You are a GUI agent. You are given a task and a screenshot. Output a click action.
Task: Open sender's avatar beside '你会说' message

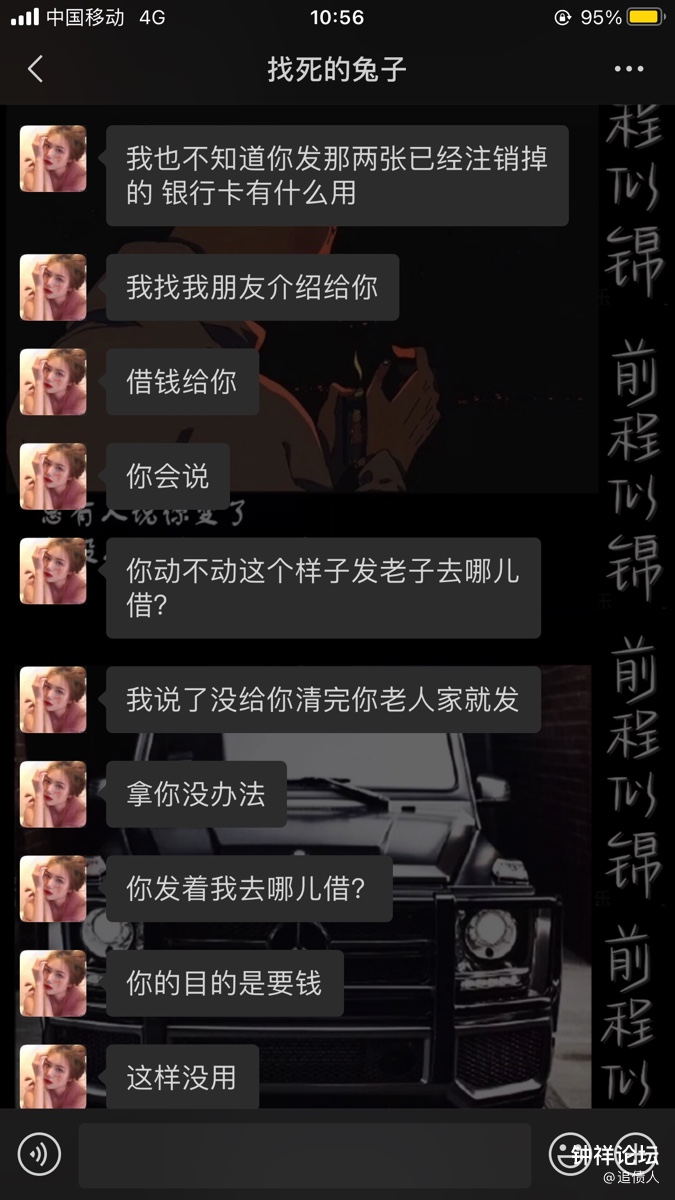[53, 476]
